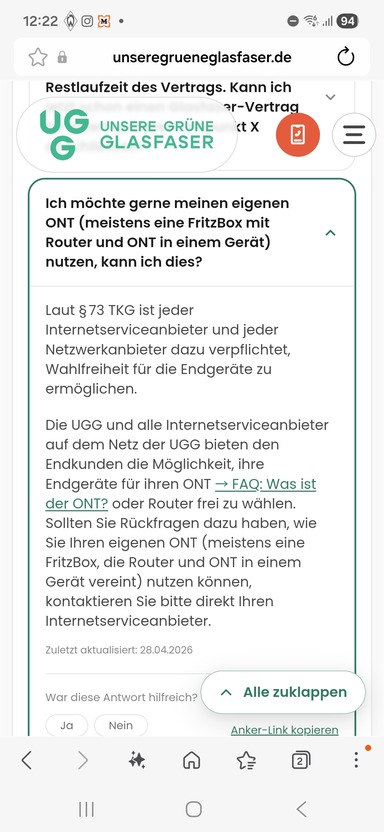The image size is (384, 832).
Task: Tap the orange phone contact button
Action: coord(298,135)
